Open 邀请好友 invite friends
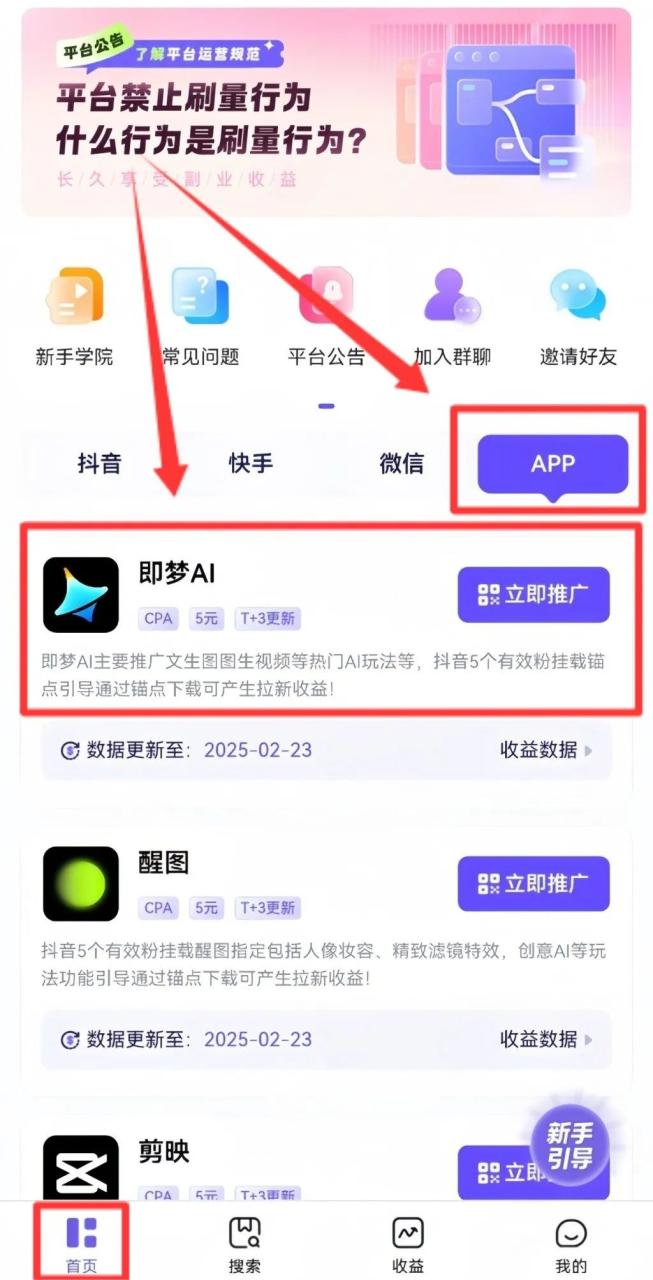Viewport: 653px width, 1280px height. 578,315
